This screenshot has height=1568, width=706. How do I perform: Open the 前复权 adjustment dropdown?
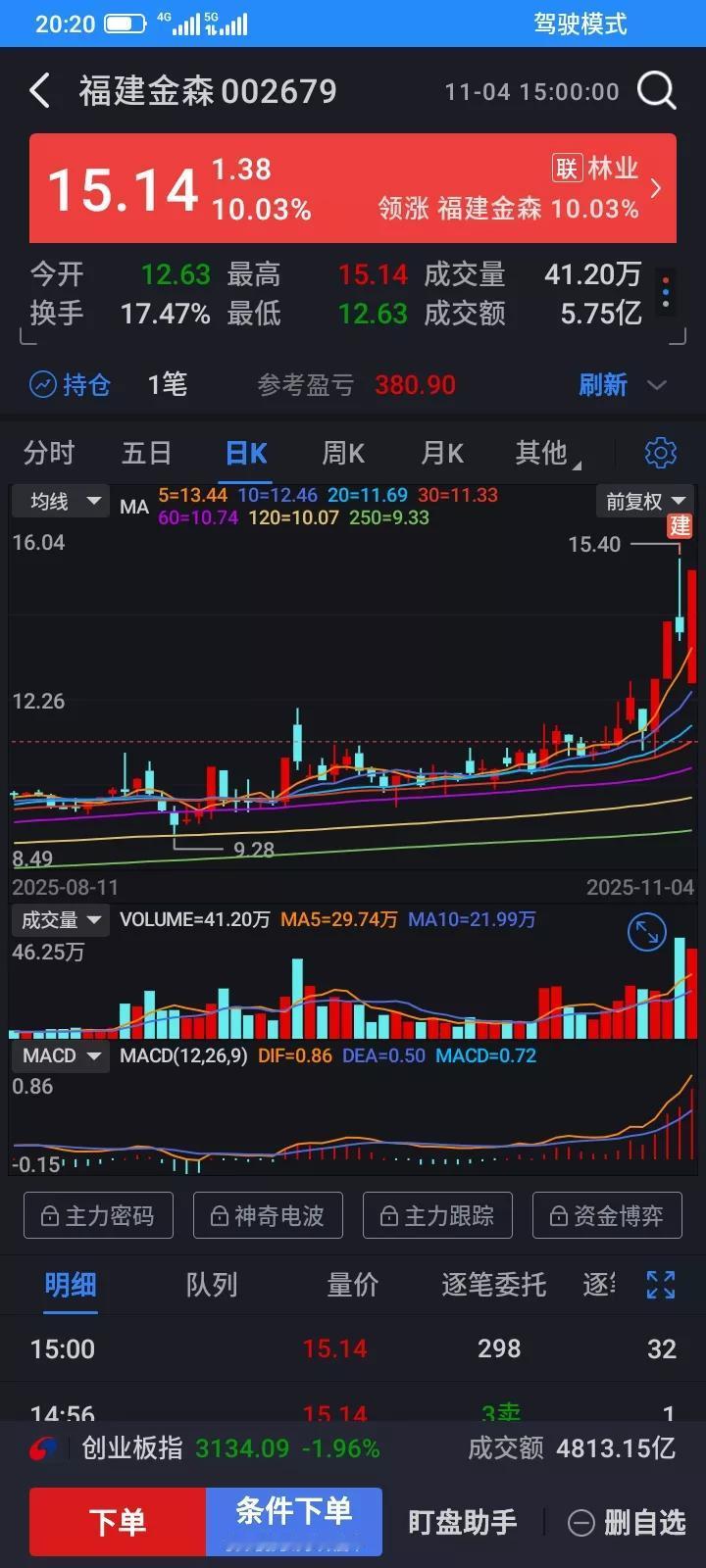644,501
